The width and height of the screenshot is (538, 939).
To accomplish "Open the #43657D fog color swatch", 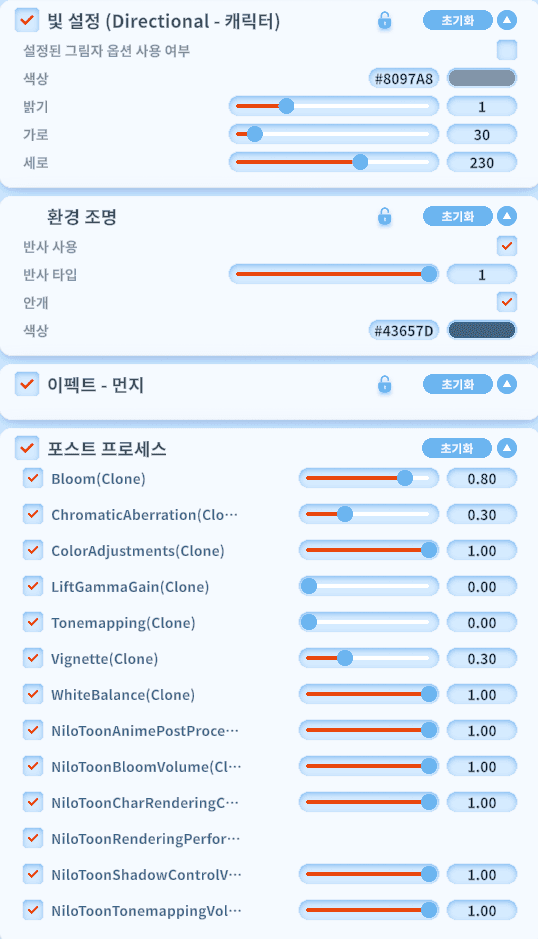I will pyautogui.click(x=482, y=330).
